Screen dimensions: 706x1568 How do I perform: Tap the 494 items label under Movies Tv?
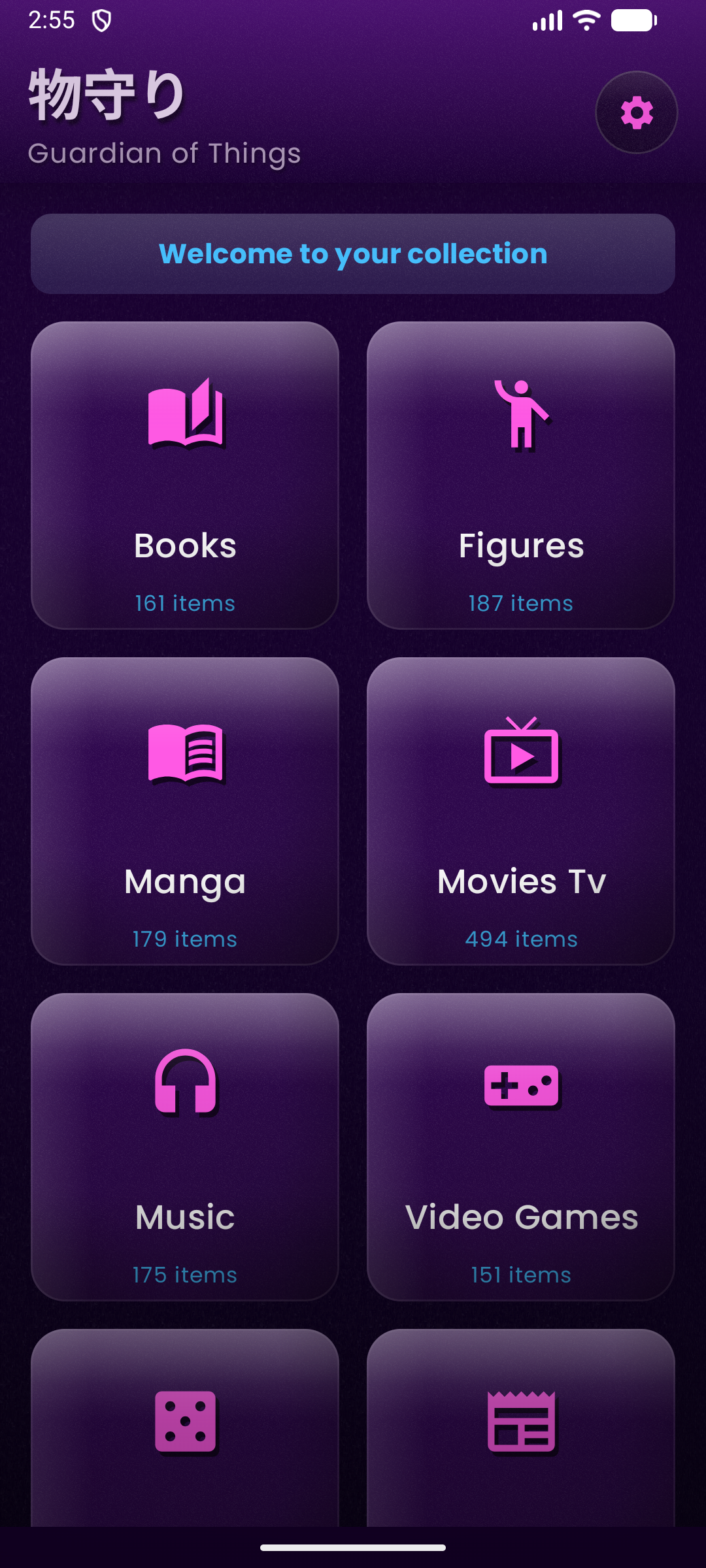pos(521,939)
